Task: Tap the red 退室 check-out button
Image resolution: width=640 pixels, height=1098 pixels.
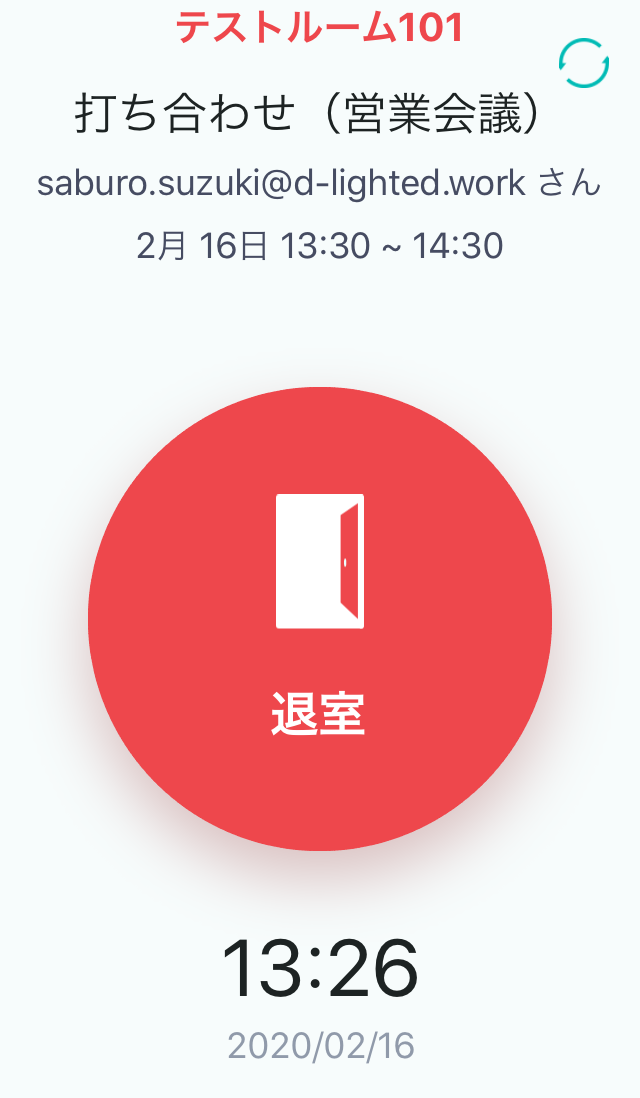Action: [x=320, y=619]
